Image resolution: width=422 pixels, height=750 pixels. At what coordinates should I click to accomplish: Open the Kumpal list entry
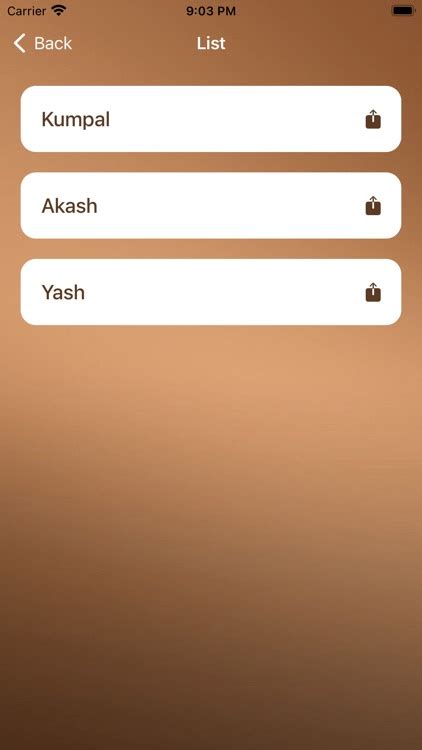tap(211, 119)
